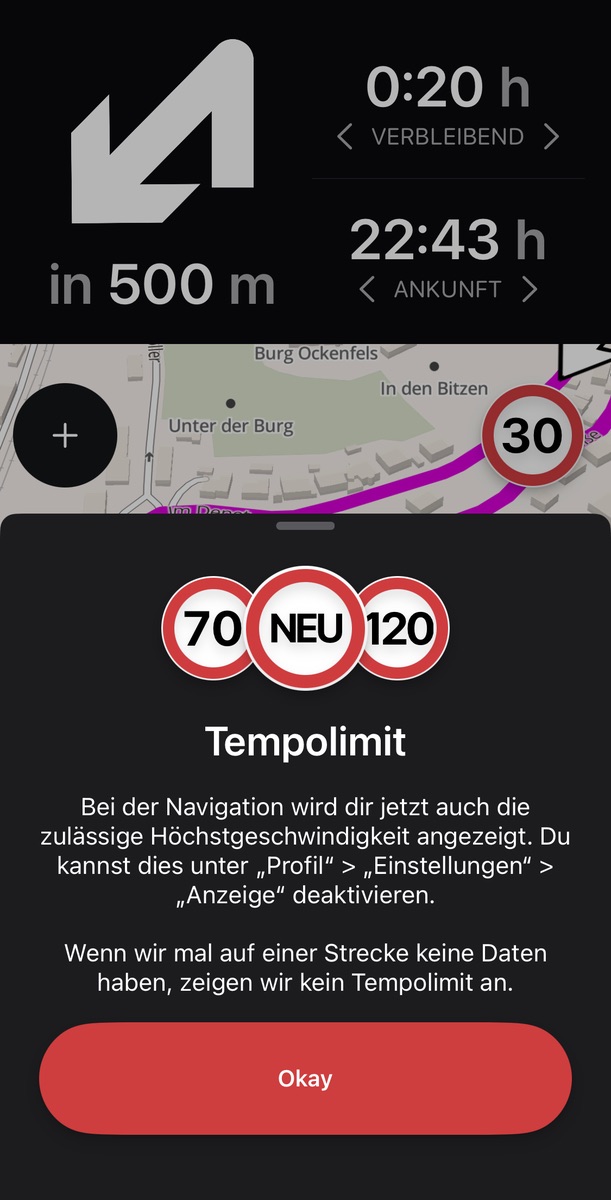Tap the plus button on the map
The image size is (611, 1200).
point(65,436)
